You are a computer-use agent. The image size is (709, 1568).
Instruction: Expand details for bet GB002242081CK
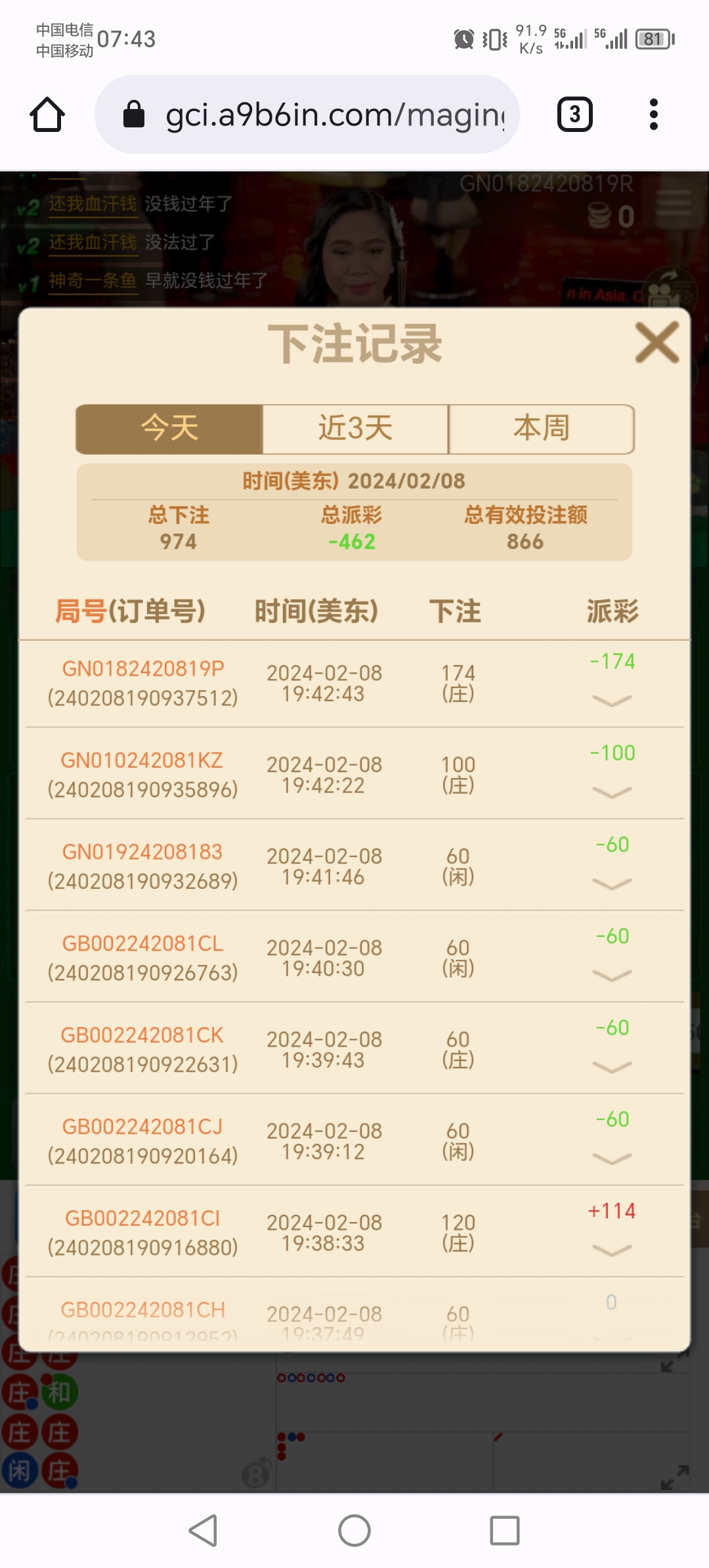click(611, 1067)
